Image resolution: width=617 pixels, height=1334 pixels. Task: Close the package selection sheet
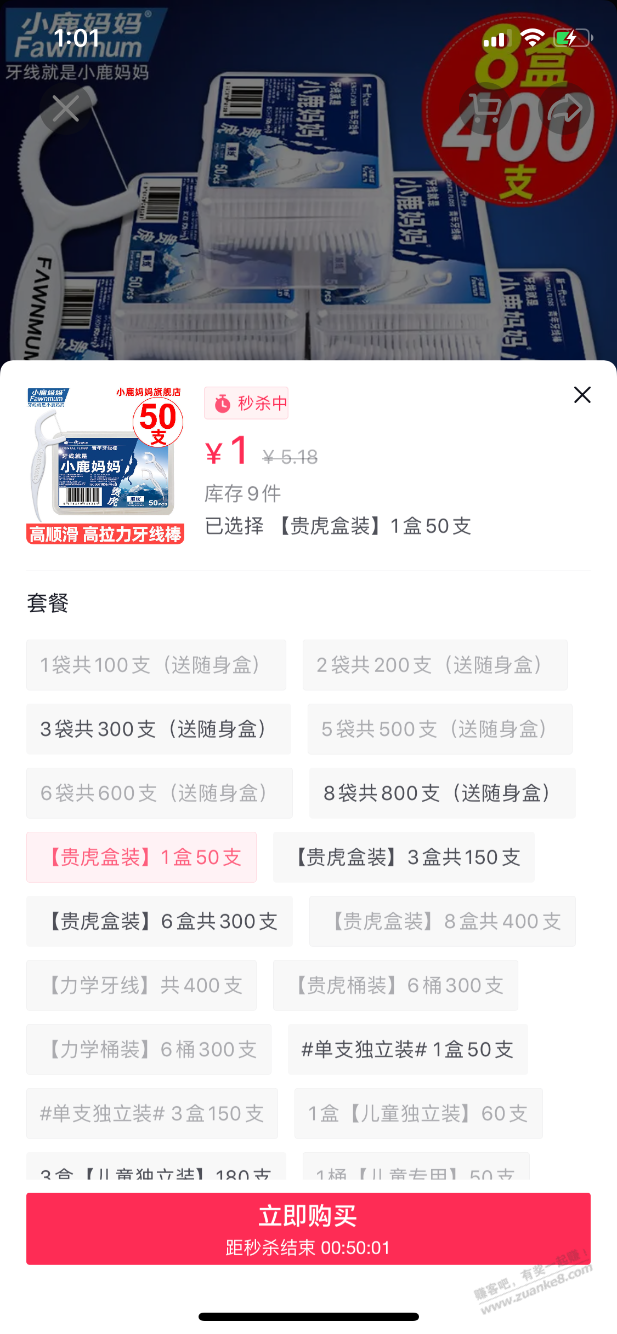pos(582,395)
